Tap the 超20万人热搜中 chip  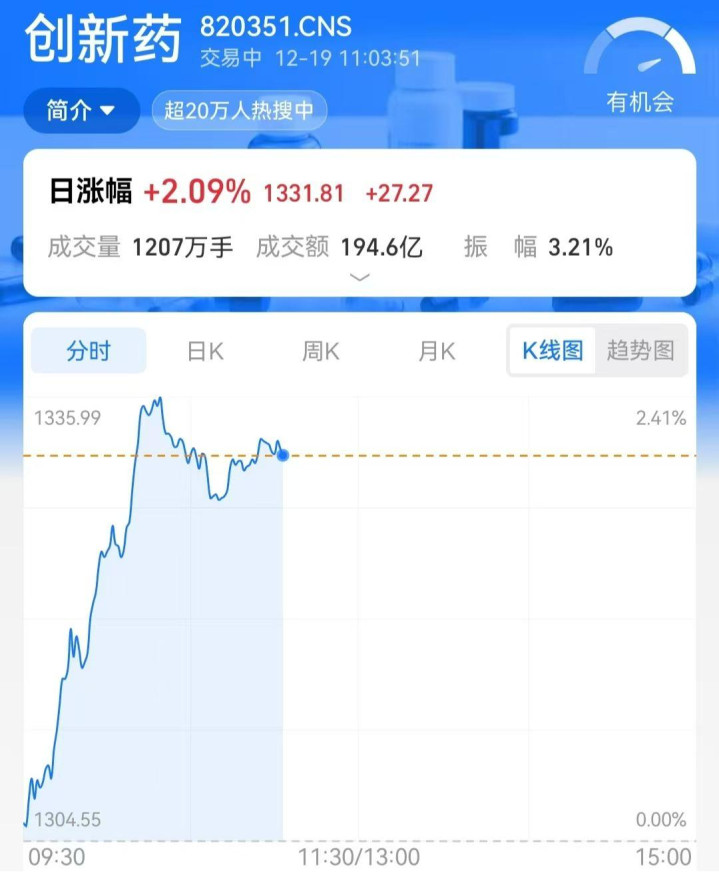tap(239, 110)
